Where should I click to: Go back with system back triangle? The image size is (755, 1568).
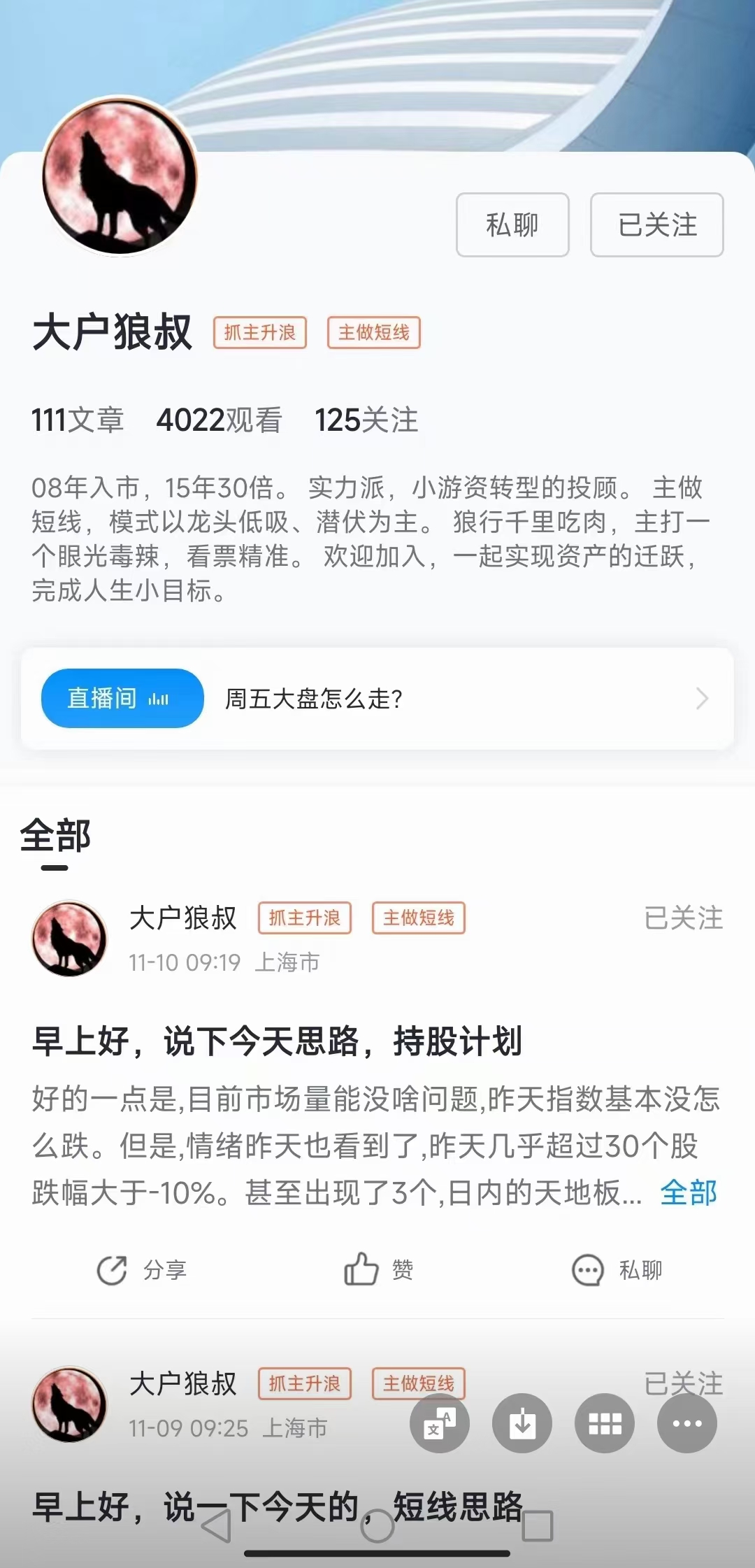[216, 1525]
